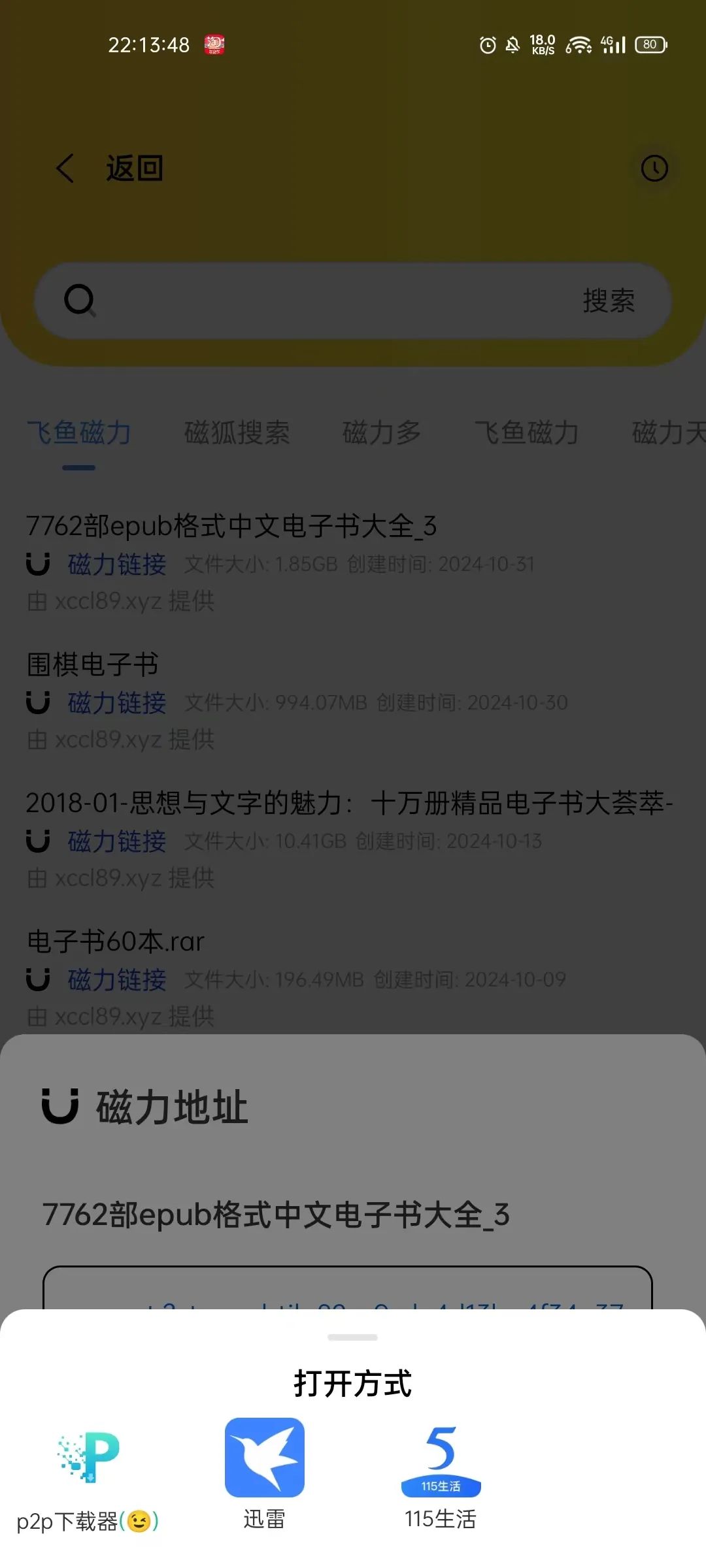Select 115生活 as the opening app

point(441,1475)
